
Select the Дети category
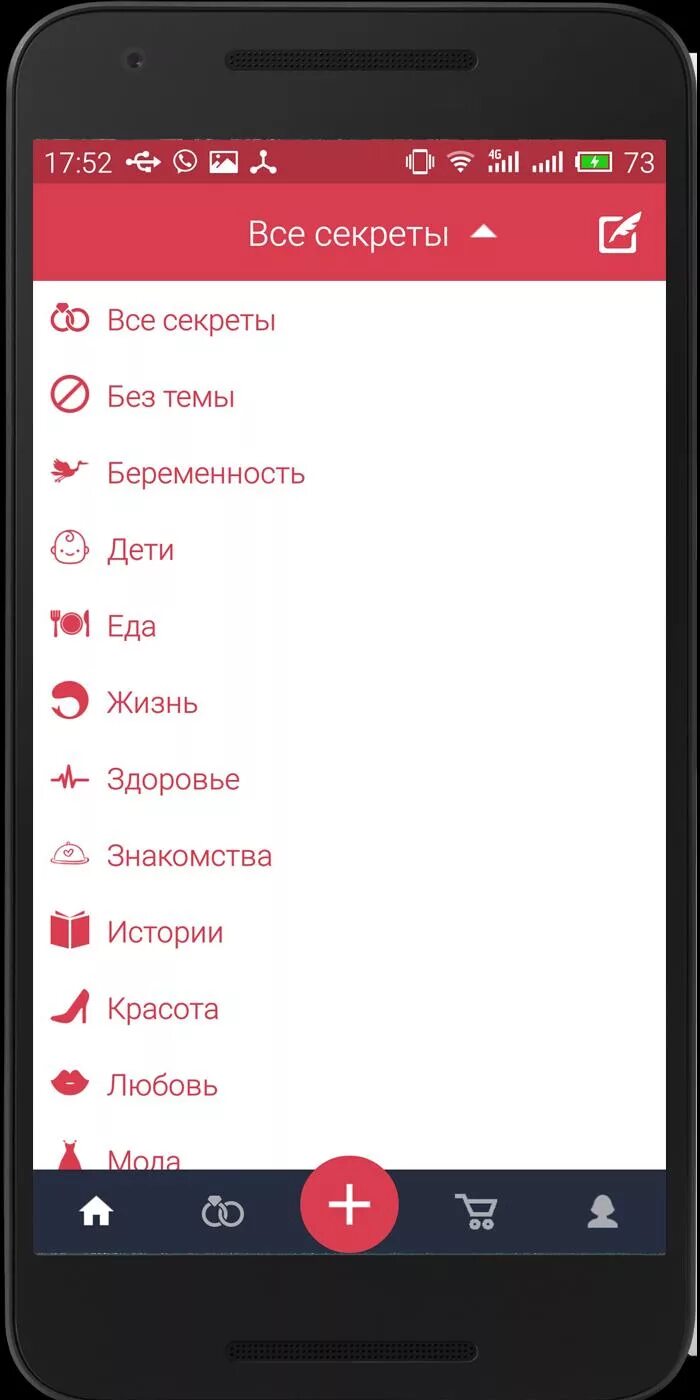(349, 550)
